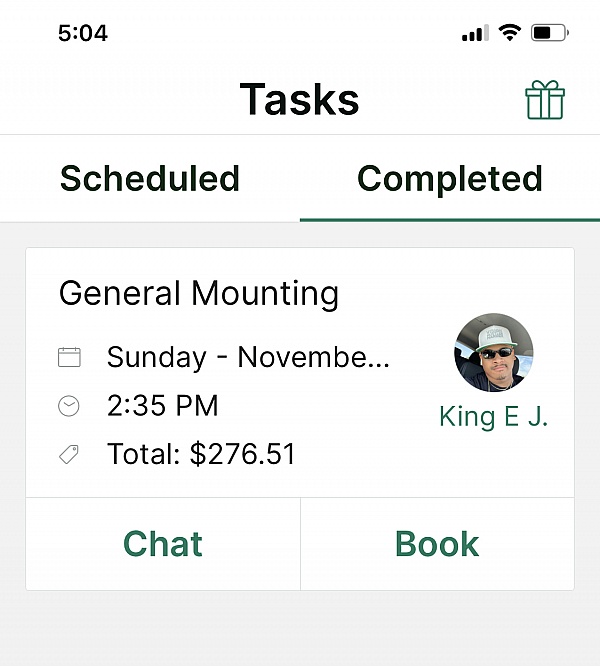Viewport: 600px width, 666px height.
Task: Switch to the Scheduled tab
Action: pos(150,179)
